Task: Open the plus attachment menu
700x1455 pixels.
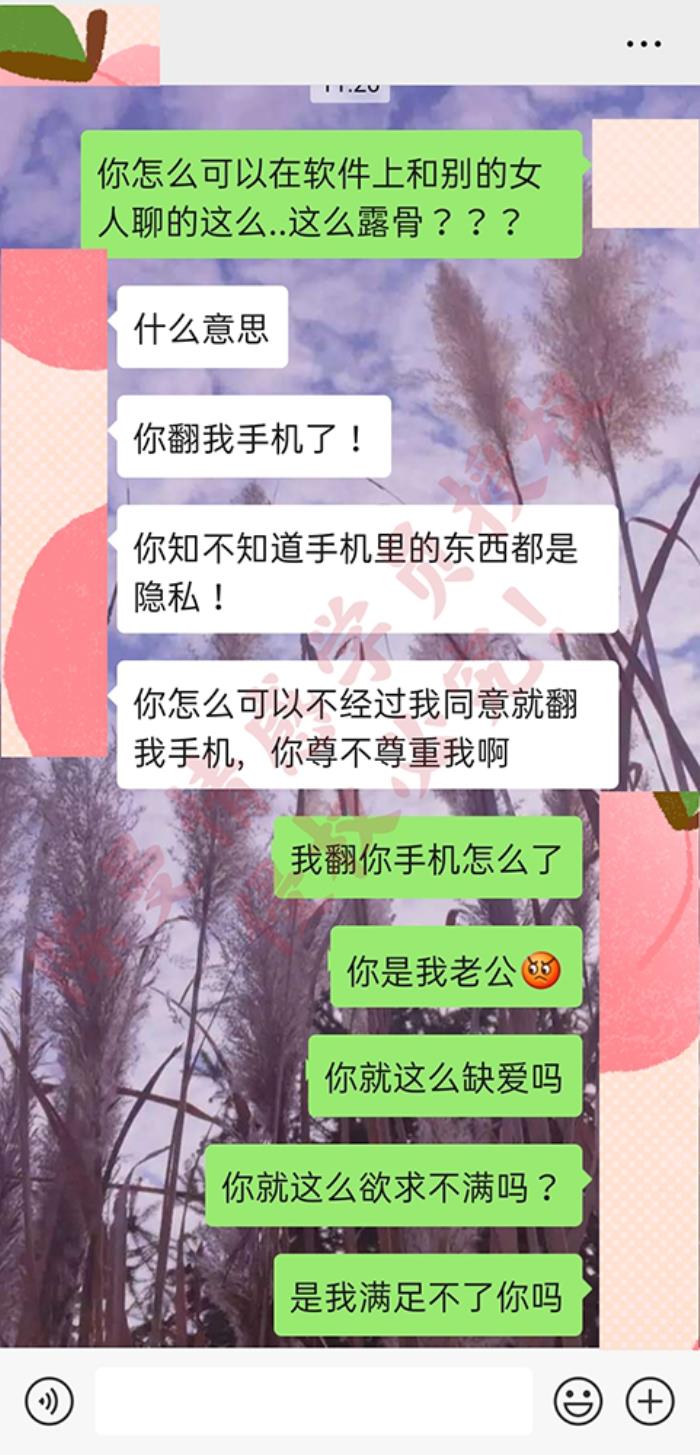Action: [650, 1401]
